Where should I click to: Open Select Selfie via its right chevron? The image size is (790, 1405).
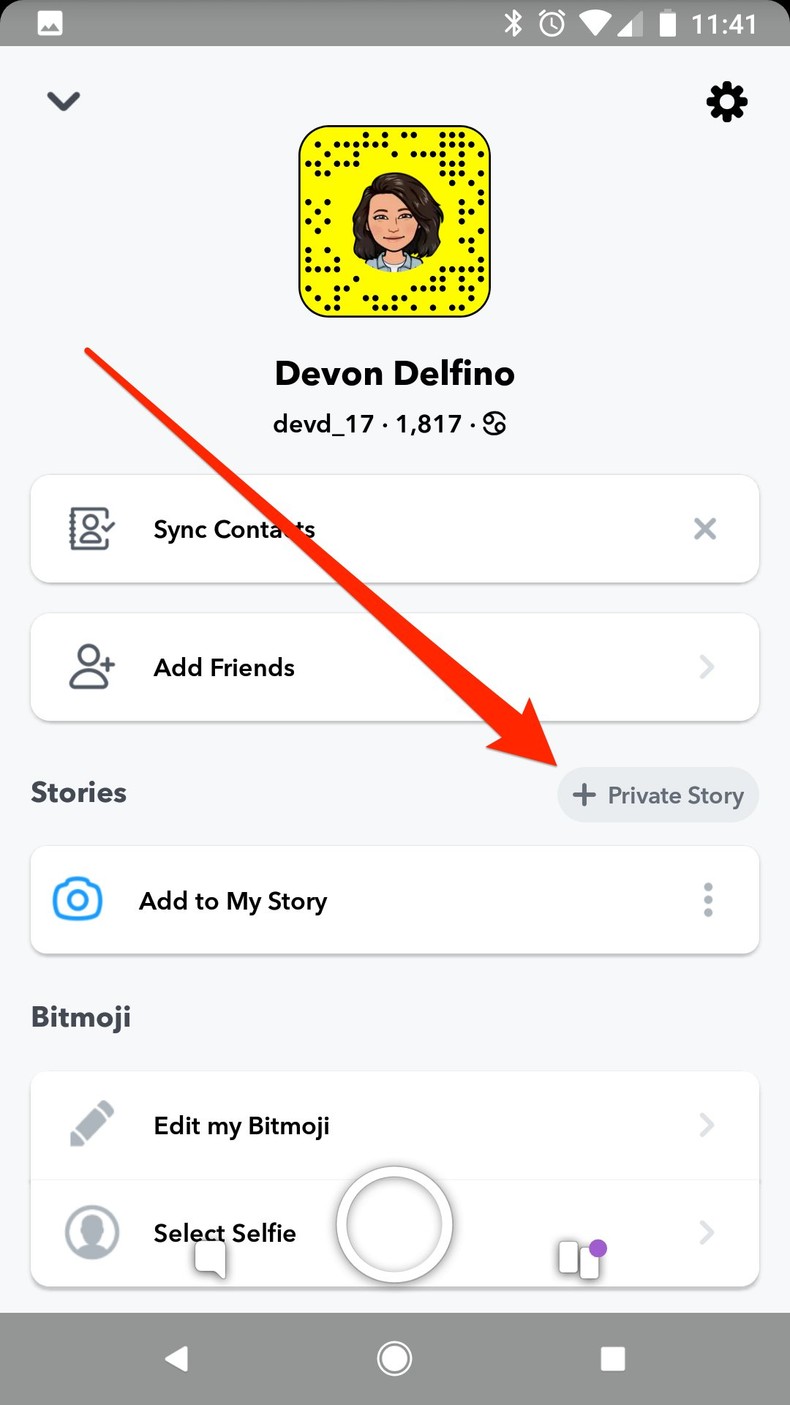(707, 1233)
